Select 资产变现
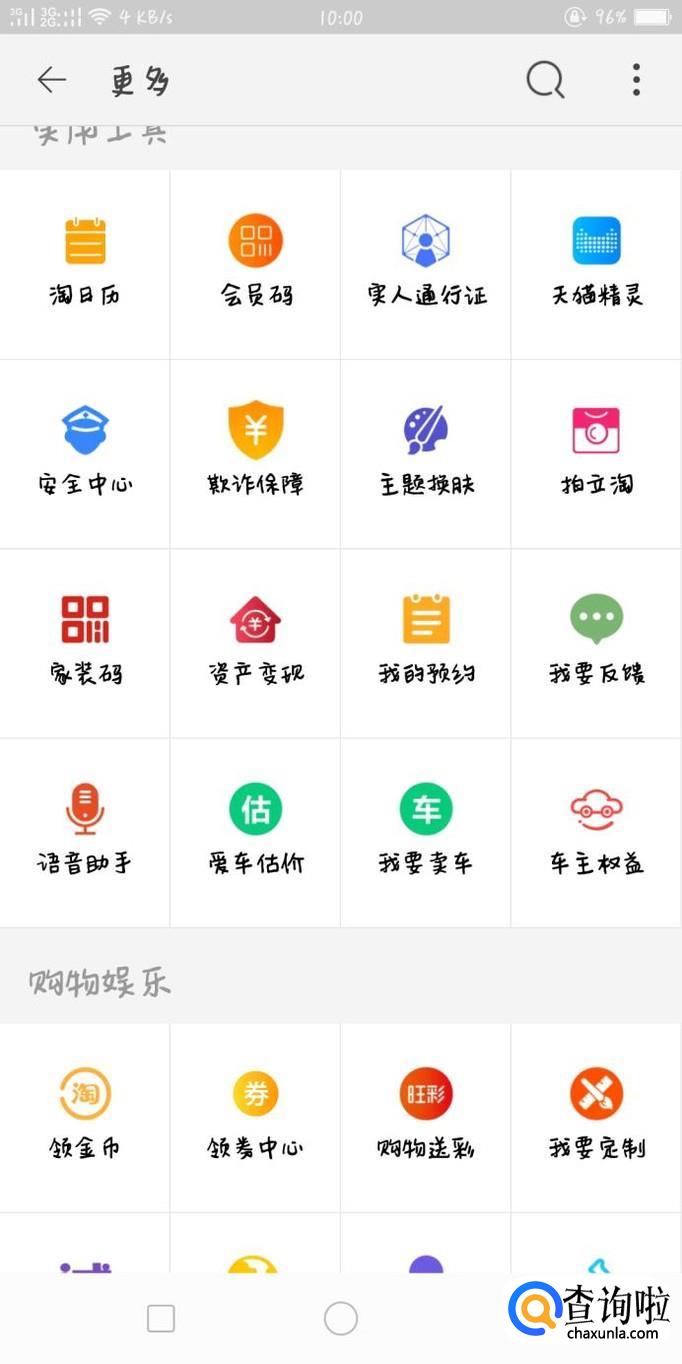This screenshot has width=682, height=1364. pos(256,642)
